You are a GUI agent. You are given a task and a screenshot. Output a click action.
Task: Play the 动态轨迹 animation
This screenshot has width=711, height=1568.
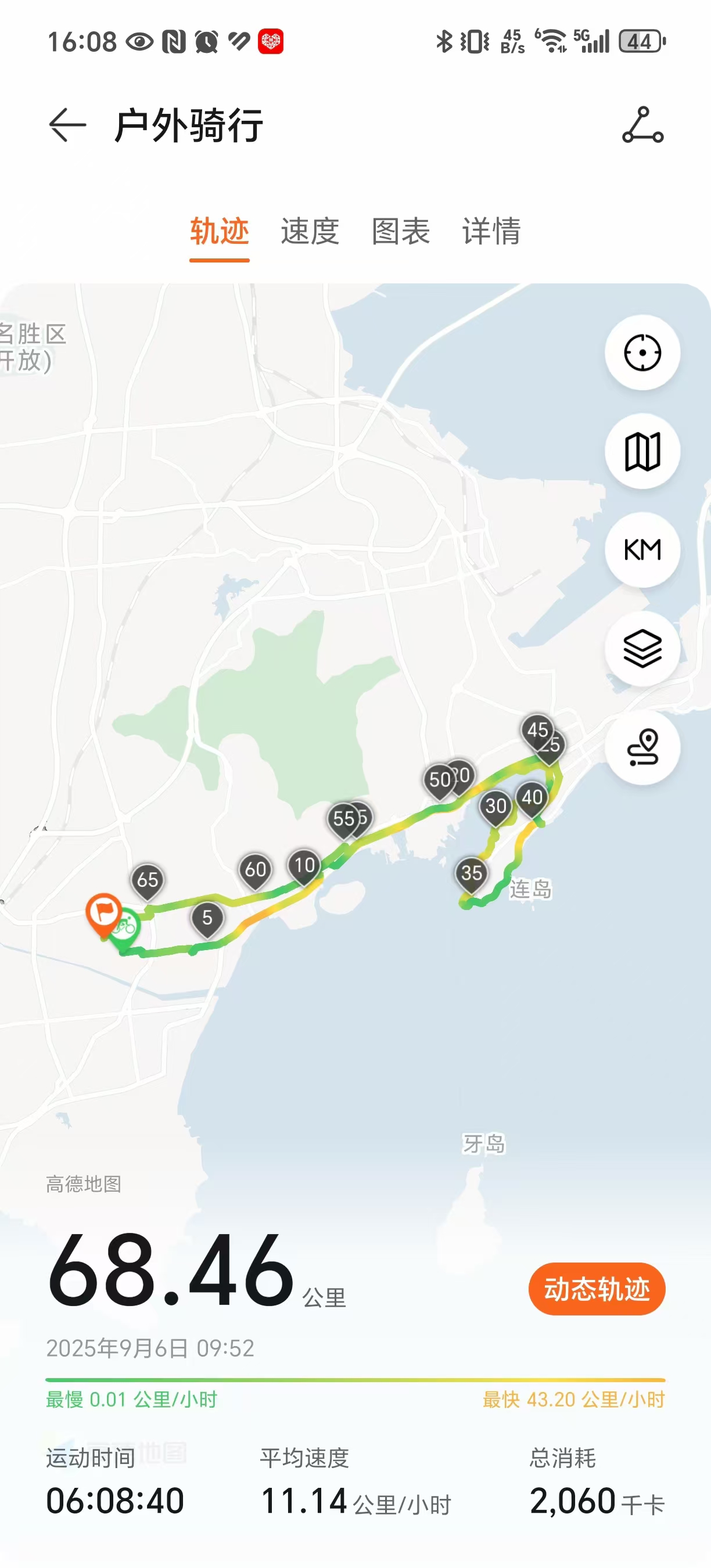tap(597, 1289)
